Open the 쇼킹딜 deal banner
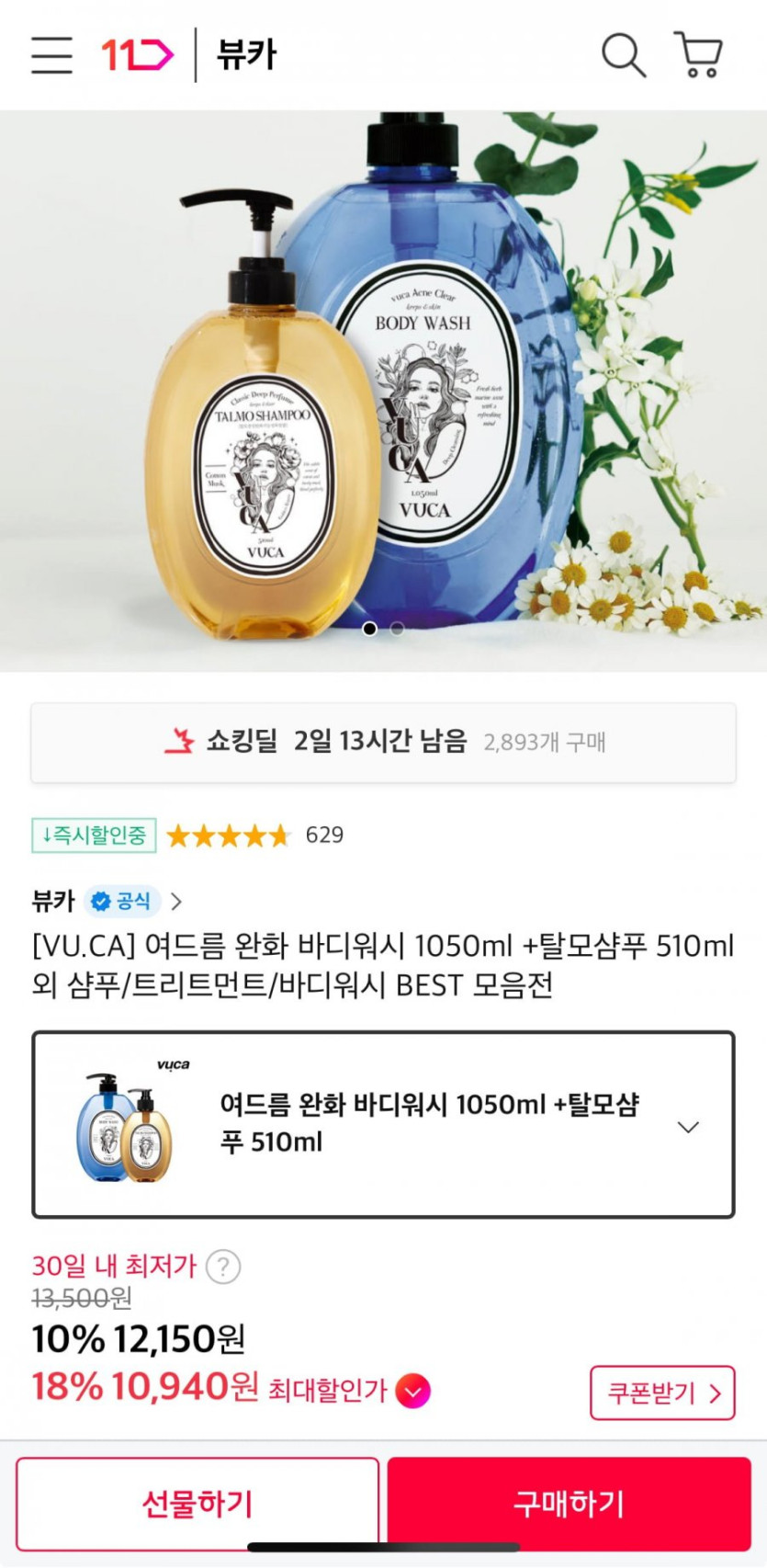The width and height of the screenshot is (767, 1568). point(383,743)
